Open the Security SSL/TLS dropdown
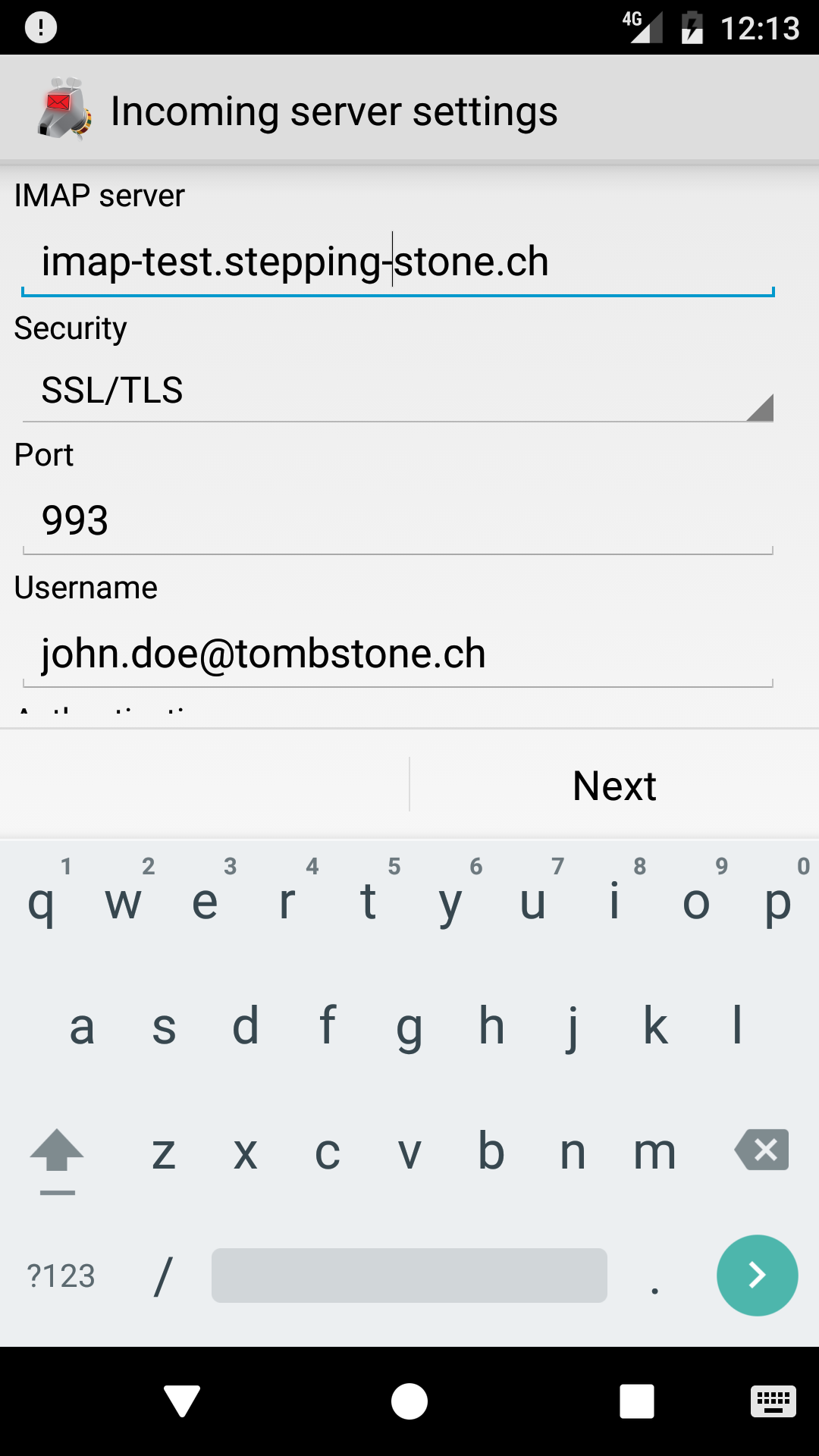 click(x=397, y=391)
